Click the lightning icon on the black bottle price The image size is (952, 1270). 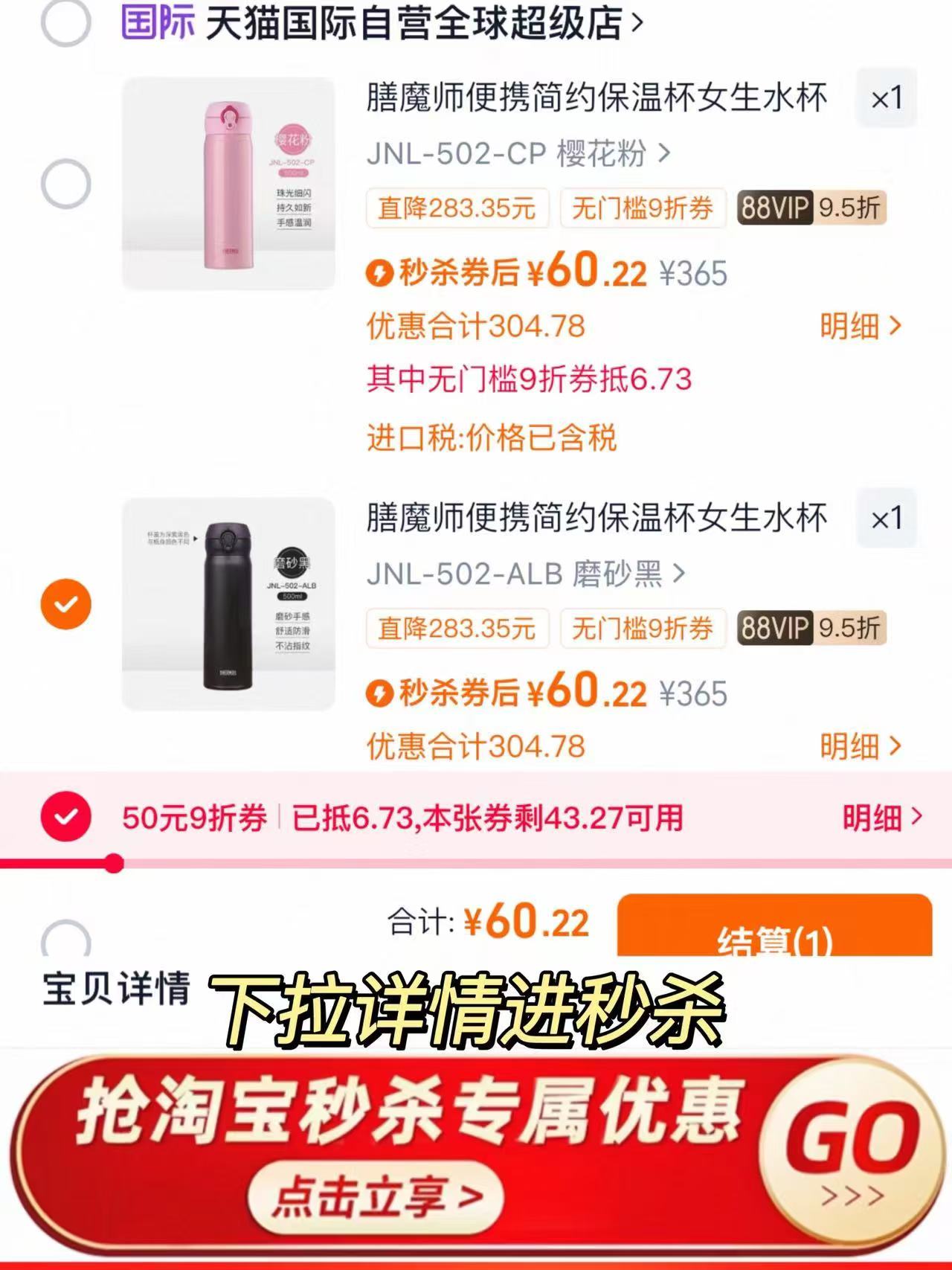pyautogui.click(x=382, y=693)
